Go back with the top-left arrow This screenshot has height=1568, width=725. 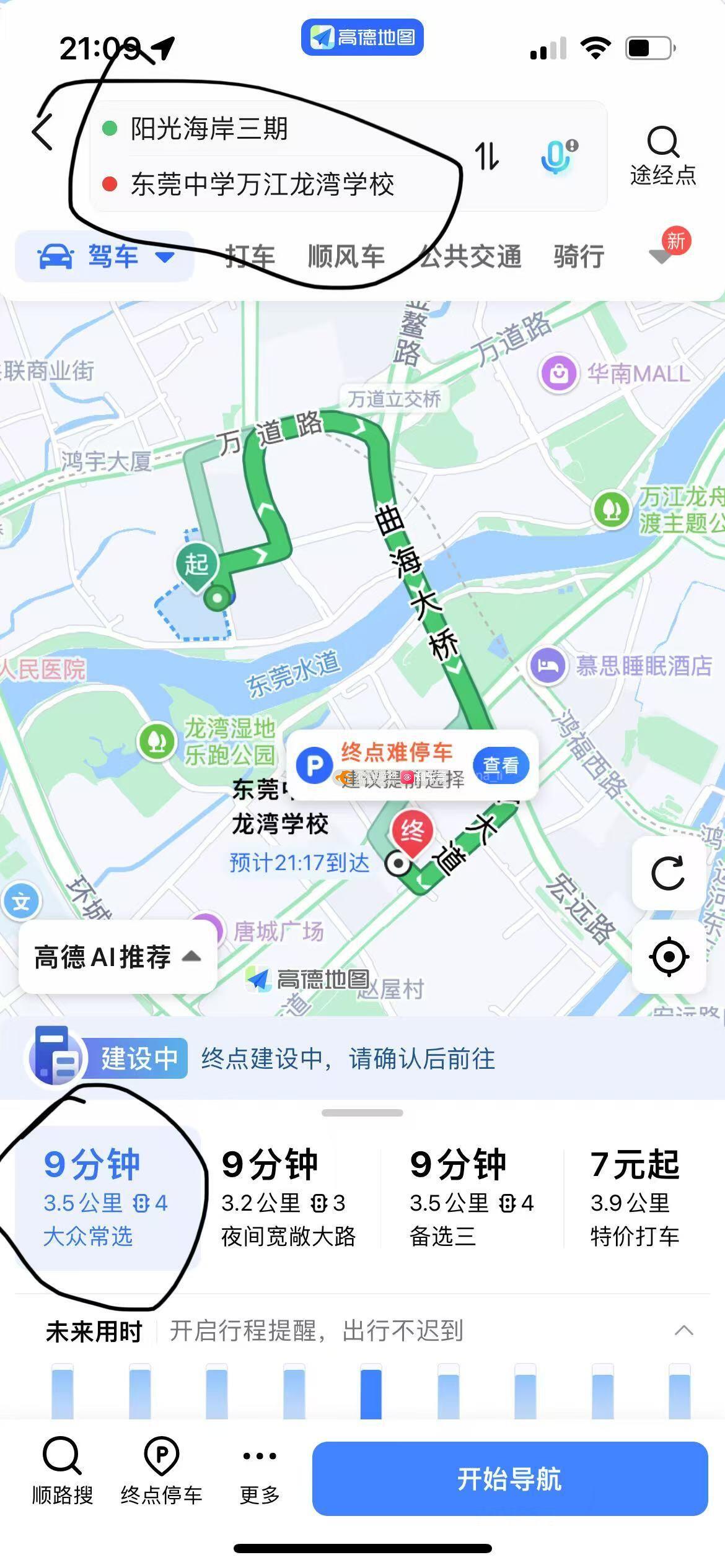[x=42, y=131]
